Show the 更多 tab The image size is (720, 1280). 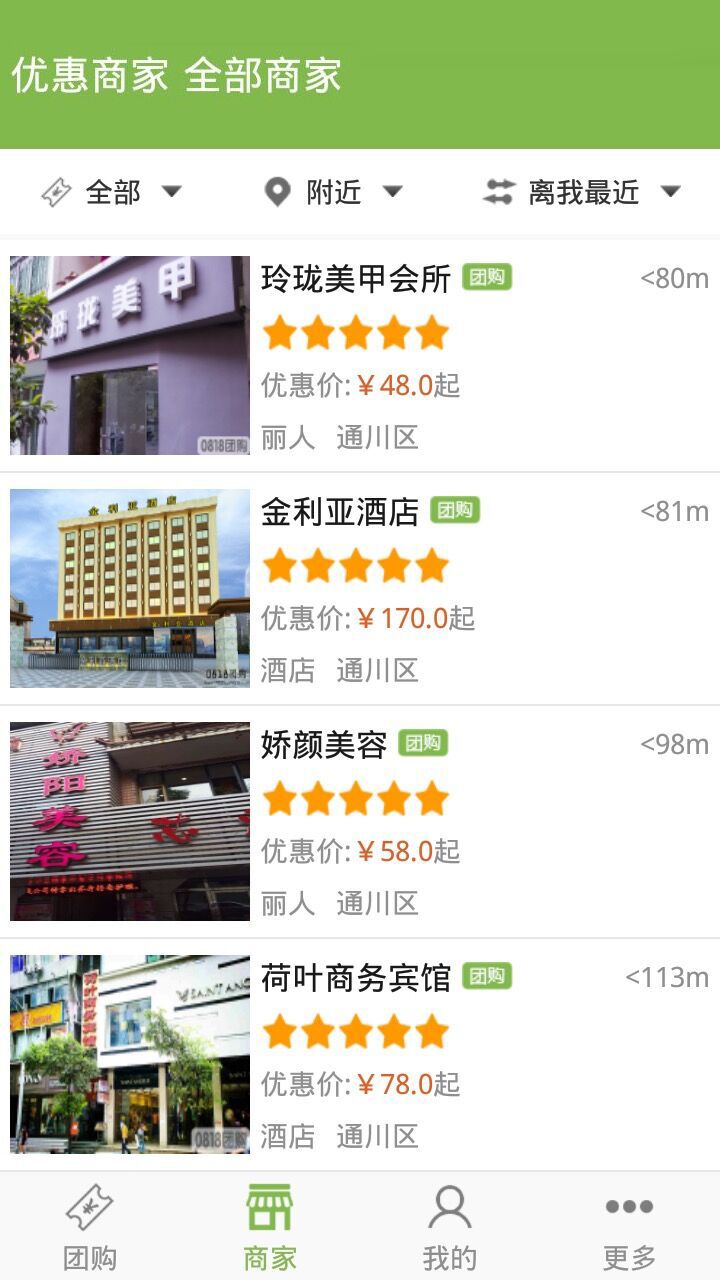pyautogui.click(x=629, y=1227)
